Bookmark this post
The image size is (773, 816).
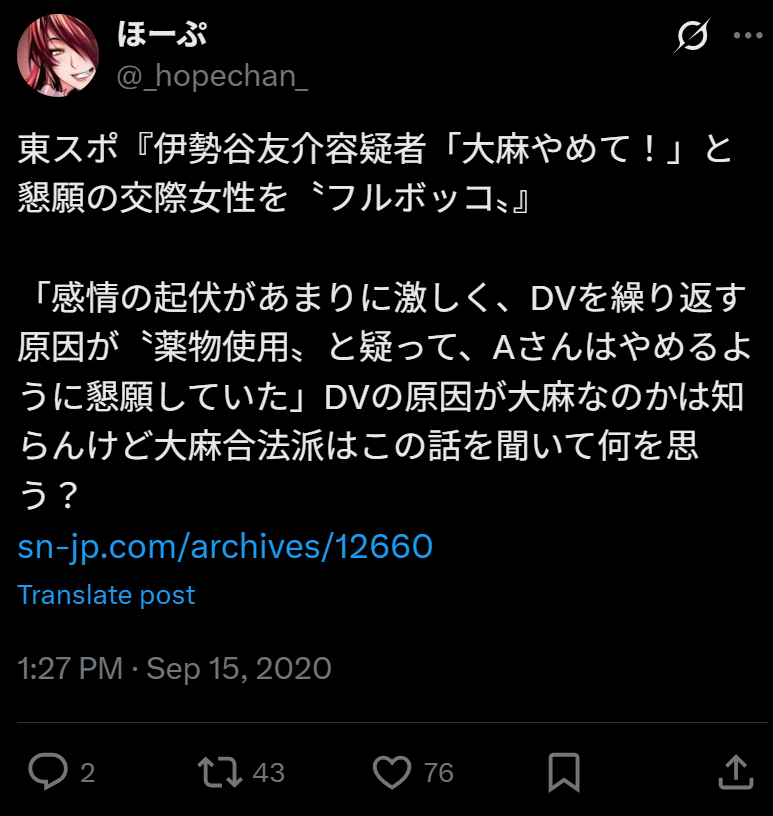[564, 772]
